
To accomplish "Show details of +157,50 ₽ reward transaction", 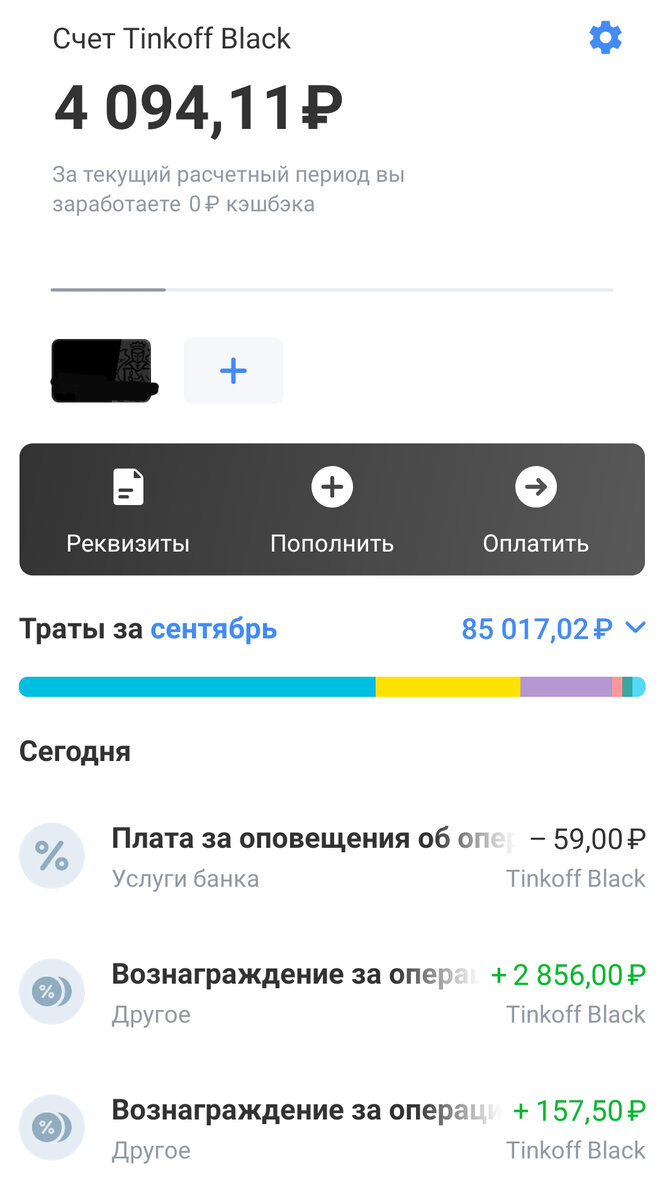I will 332,1128.
